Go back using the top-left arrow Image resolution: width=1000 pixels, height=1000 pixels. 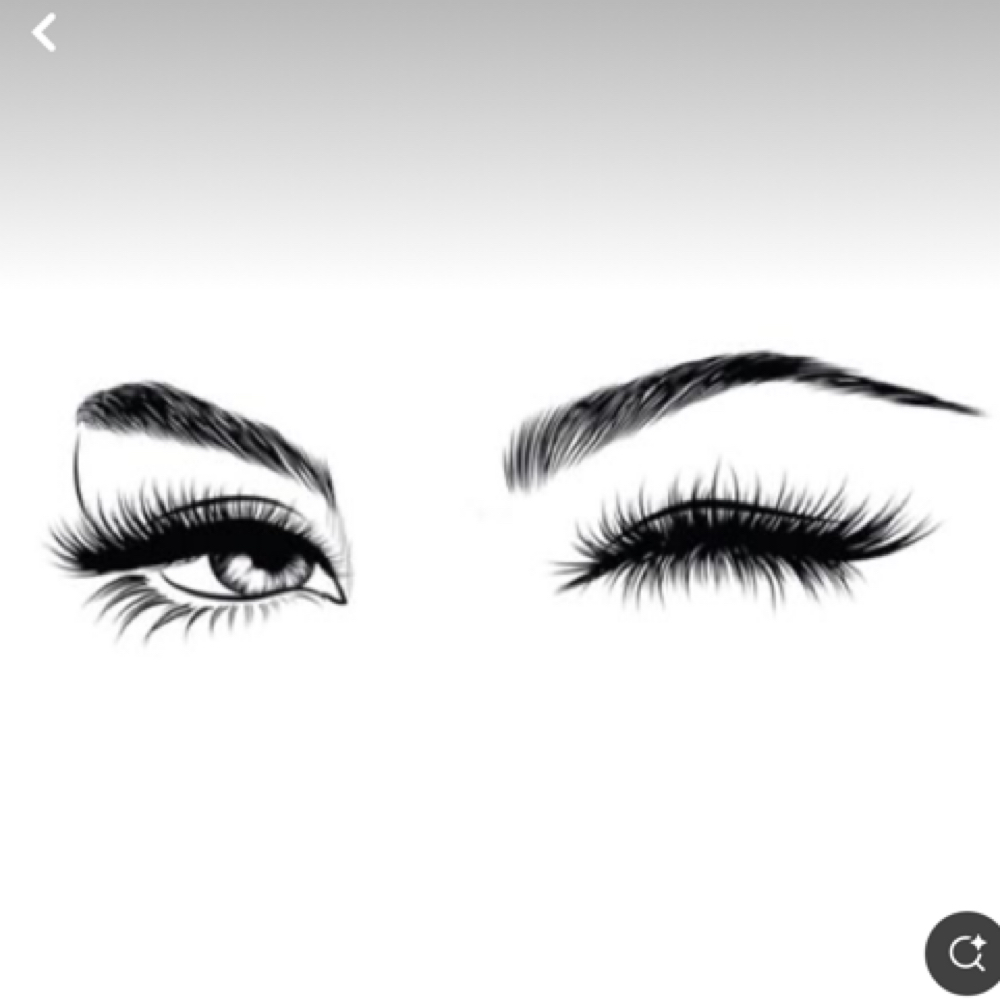coord(44,34)
